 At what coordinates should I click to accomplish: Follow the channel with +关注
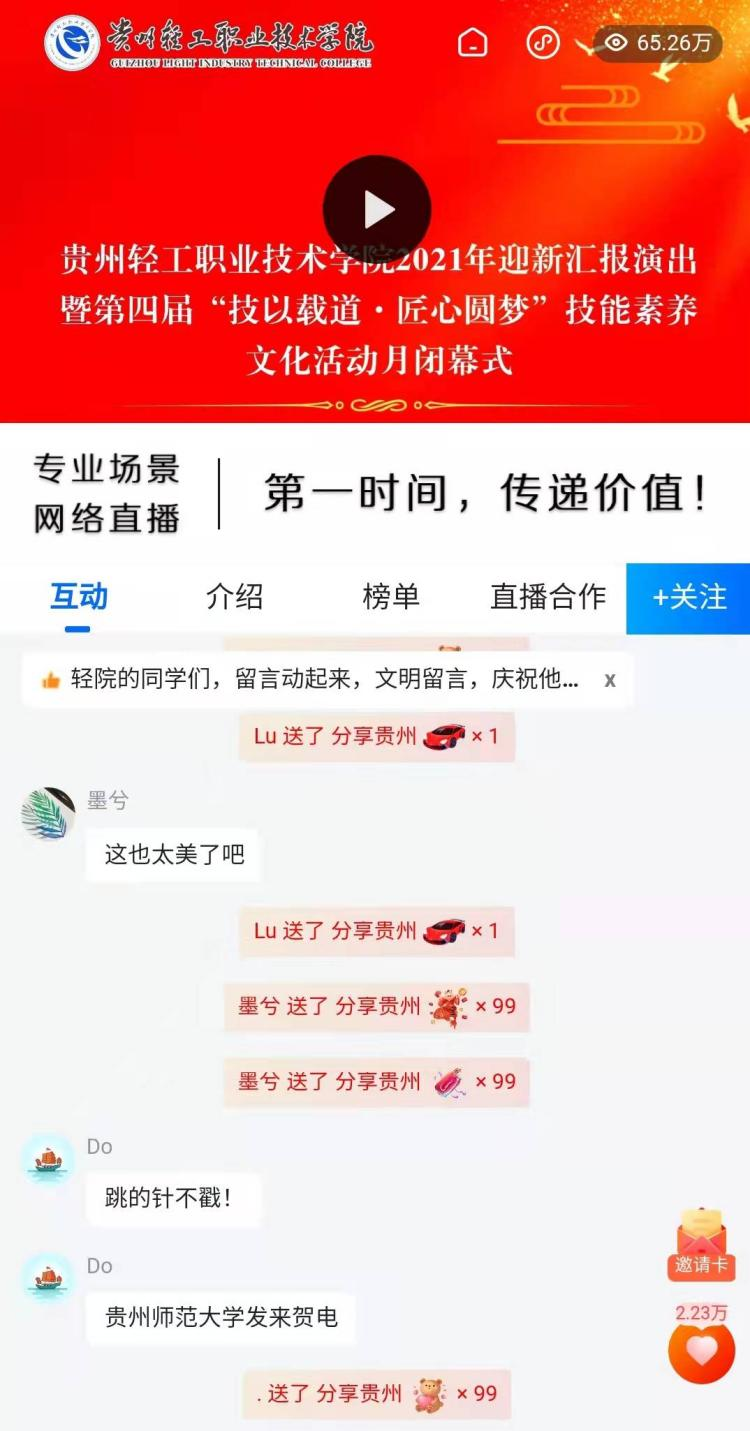[689, 598]
